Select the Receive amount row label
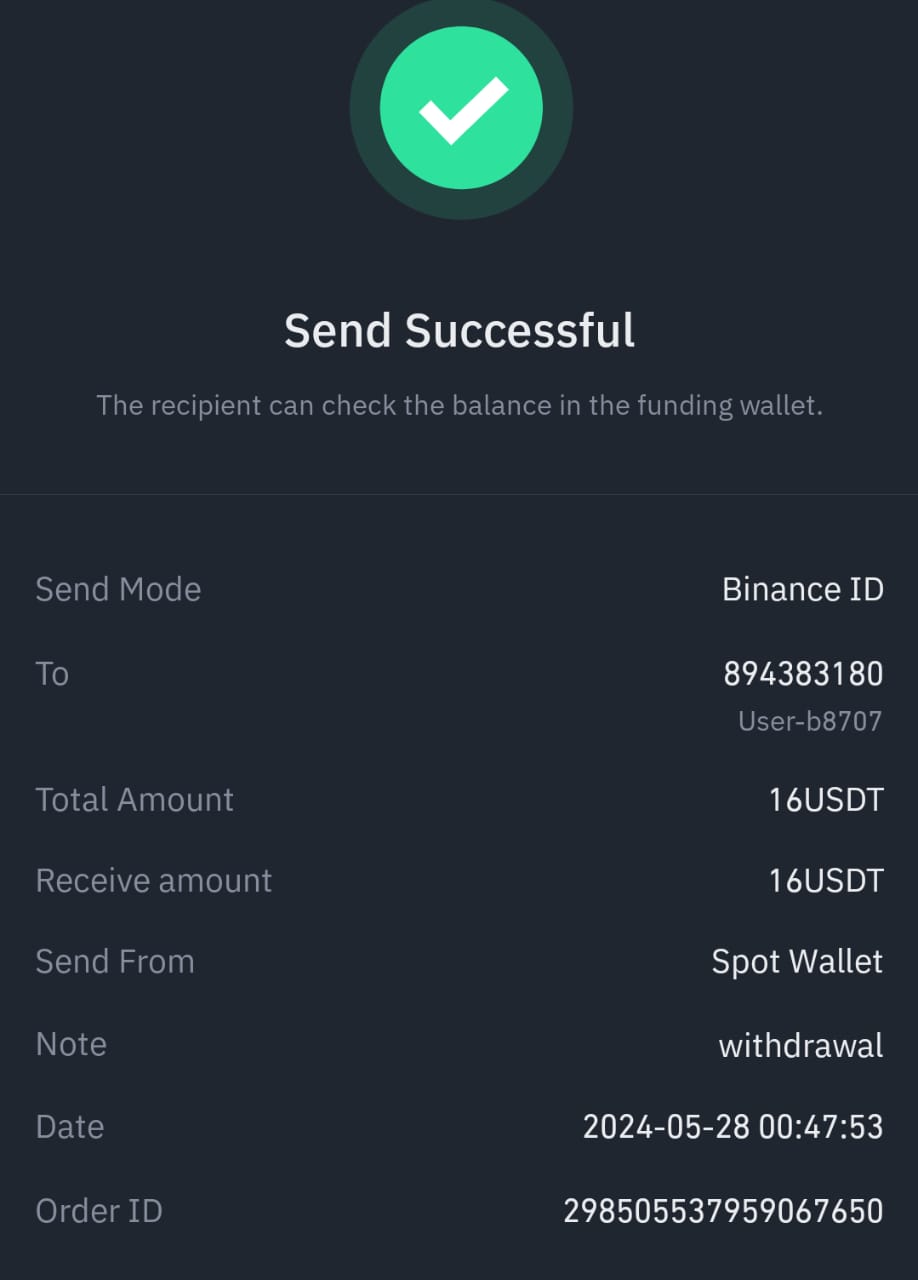The width and height of the screenshot is (918, 1280). tap(153, 880)
